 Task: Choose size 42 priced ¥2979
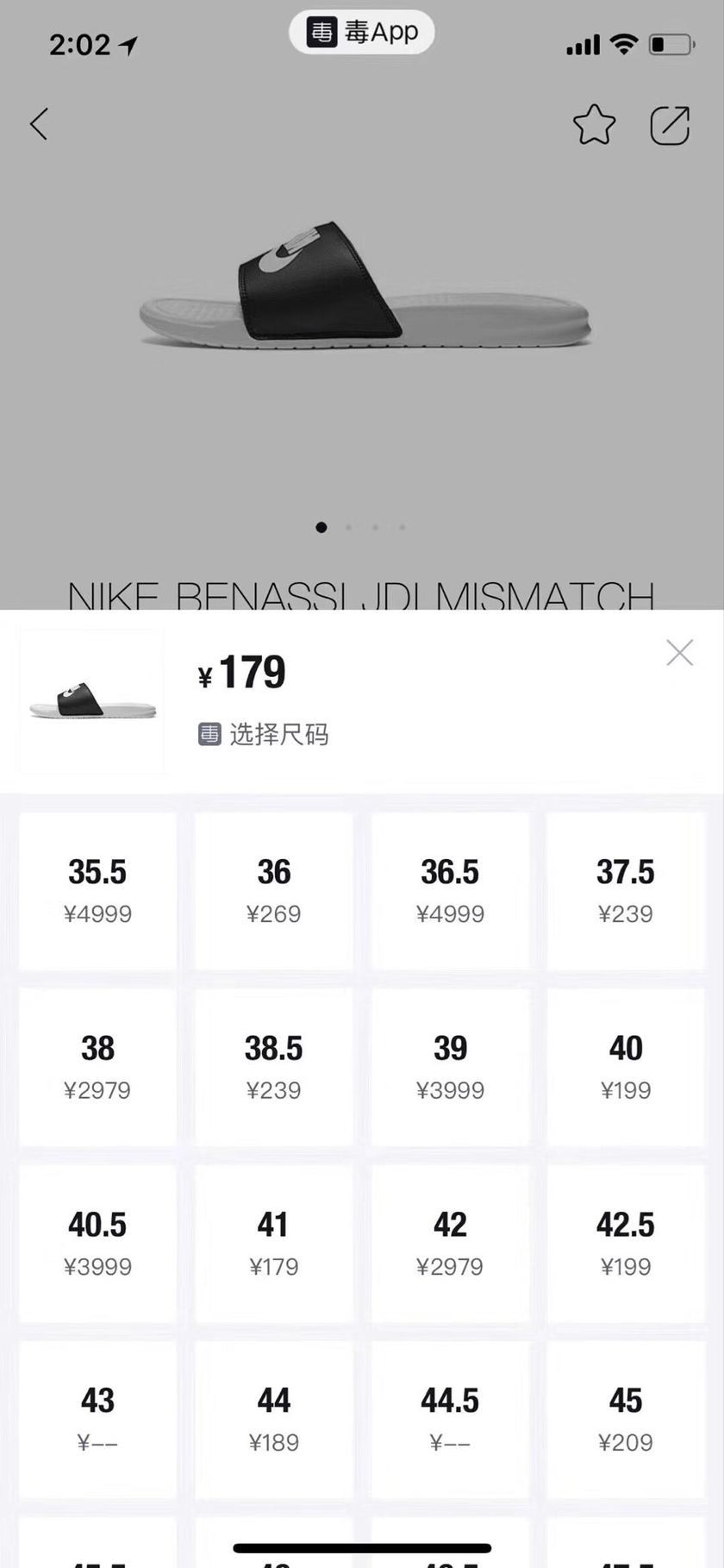point(450,1243)
